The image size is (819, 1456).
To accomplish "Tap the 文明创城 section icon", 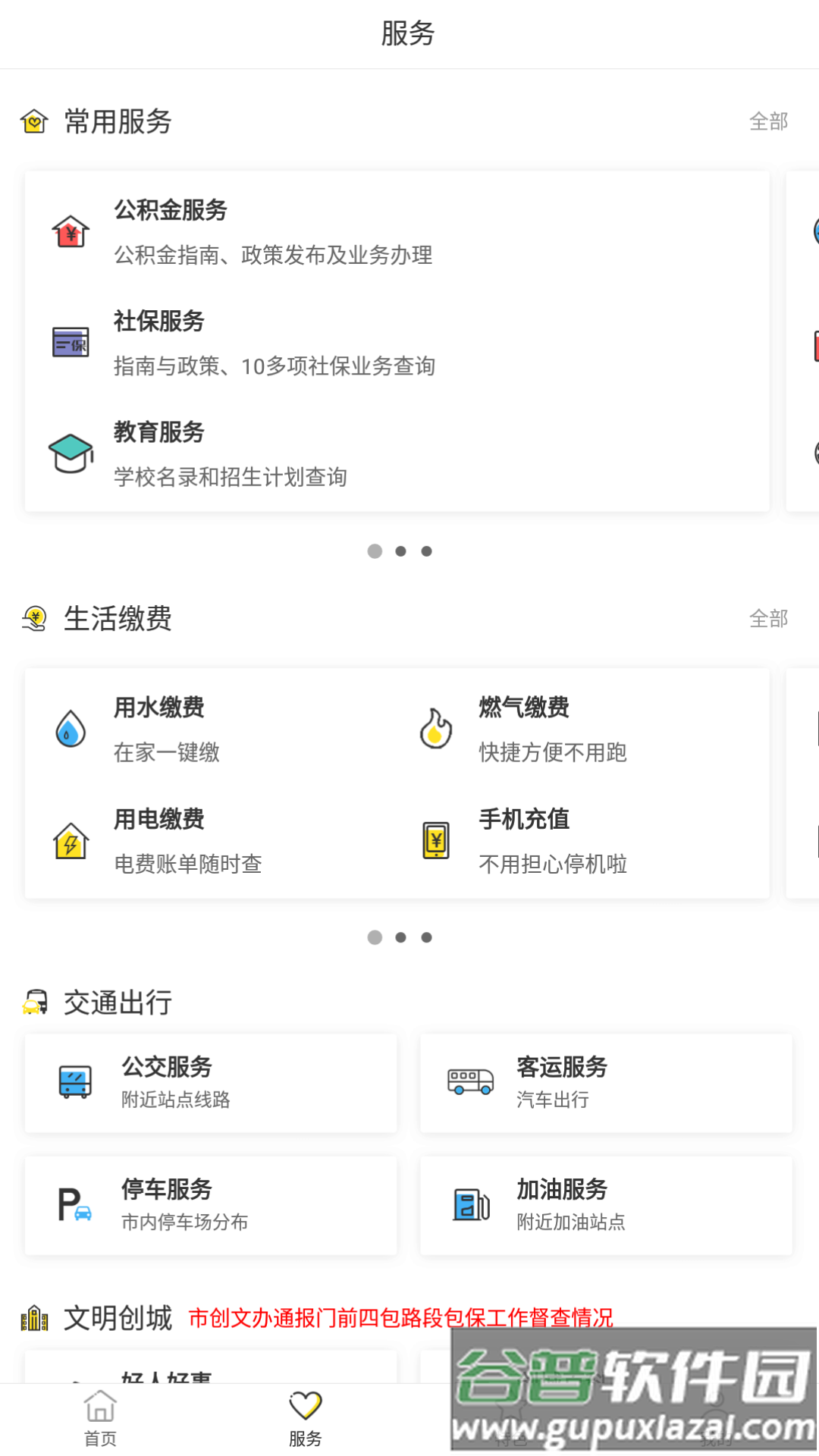I will (x=33, y=1317).
